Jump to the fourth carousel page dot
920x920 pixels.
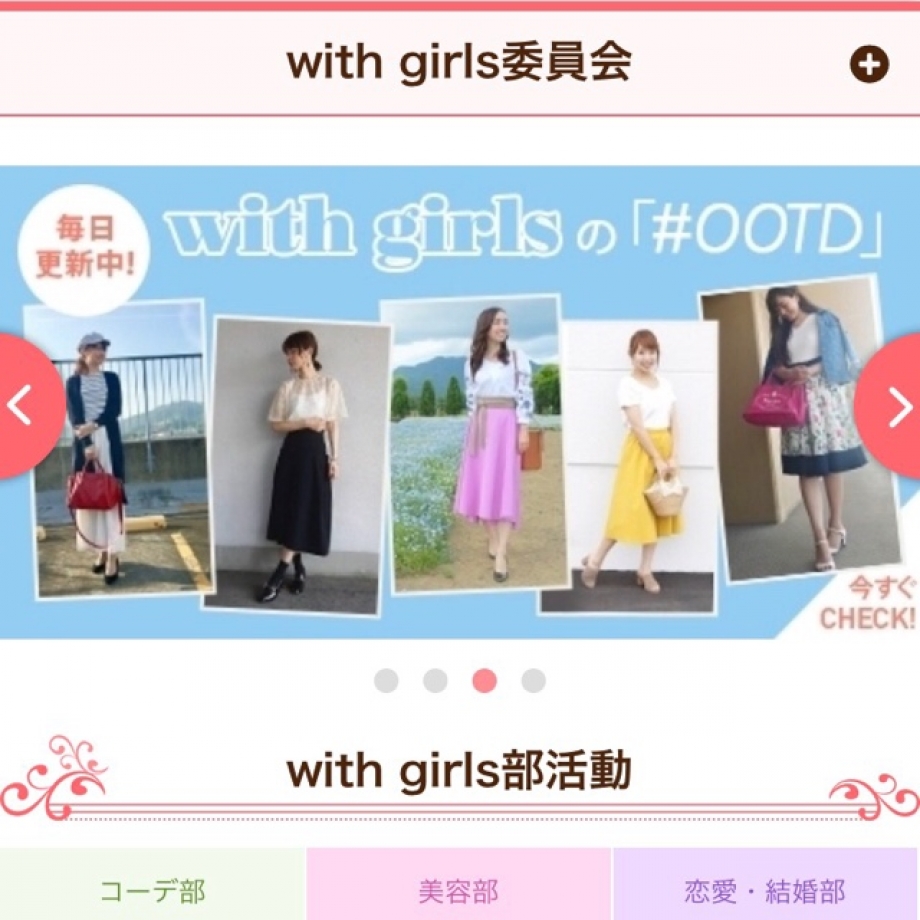tap(533, 681)
